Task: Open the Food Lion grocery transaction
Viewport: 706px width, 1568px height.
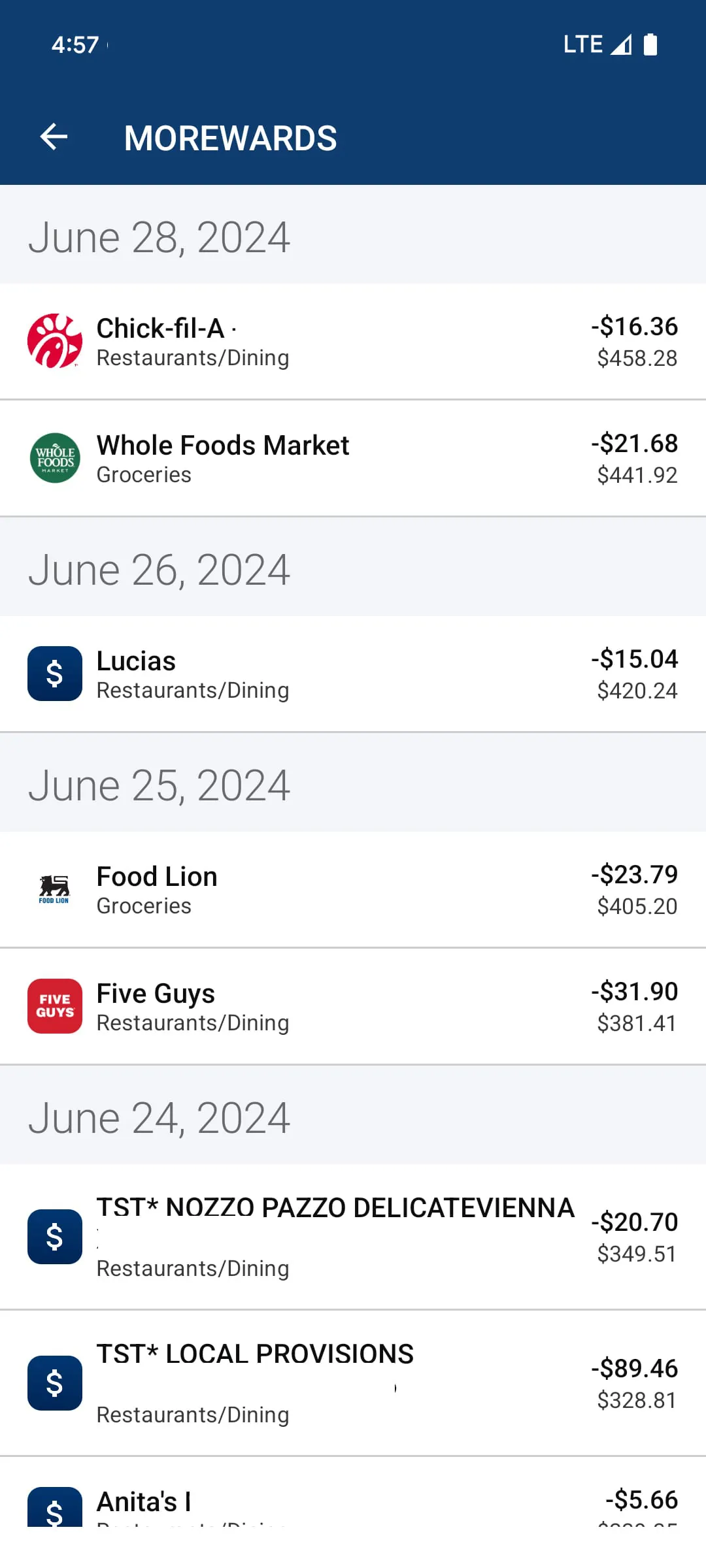Action: click(353, 889)
